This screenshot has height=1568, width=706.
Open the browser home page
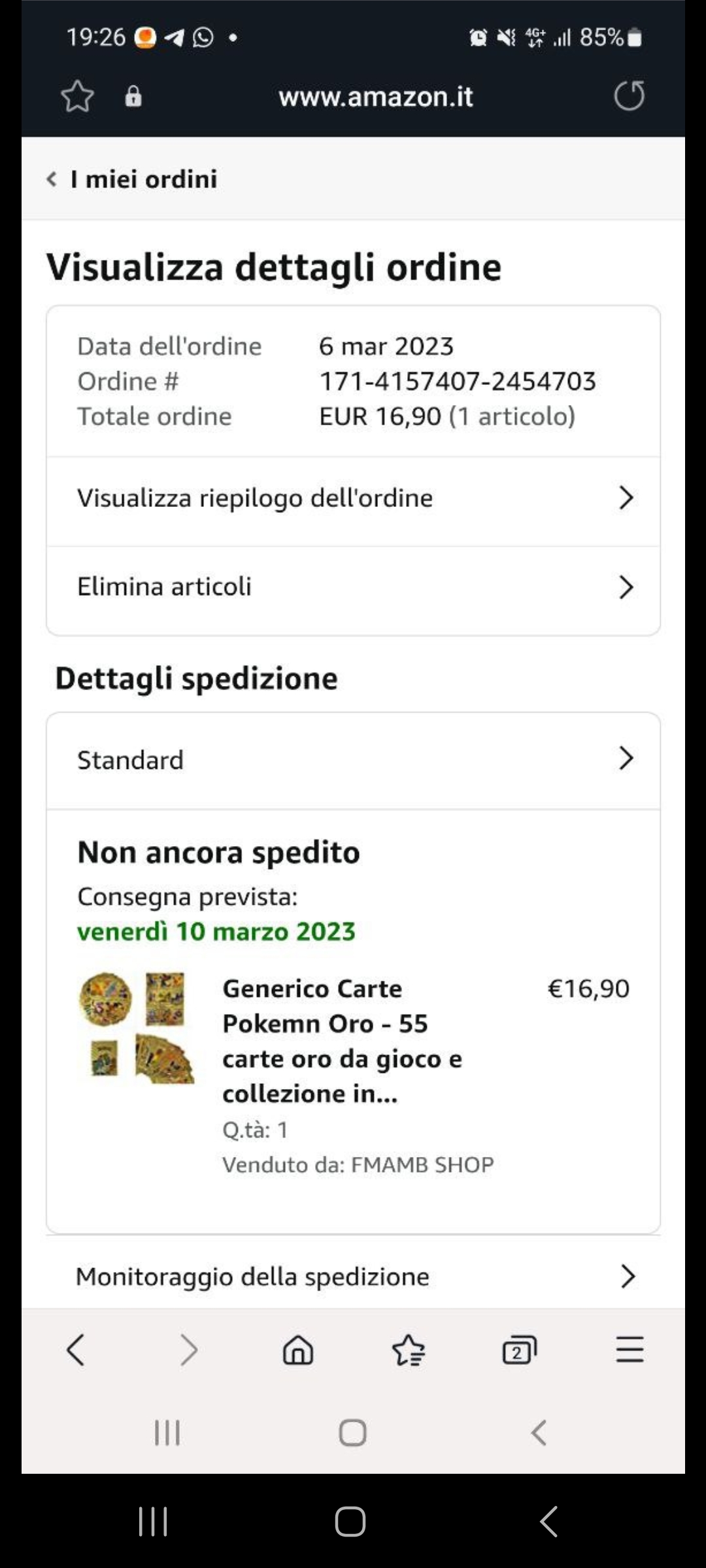[x=298, y=1350]
